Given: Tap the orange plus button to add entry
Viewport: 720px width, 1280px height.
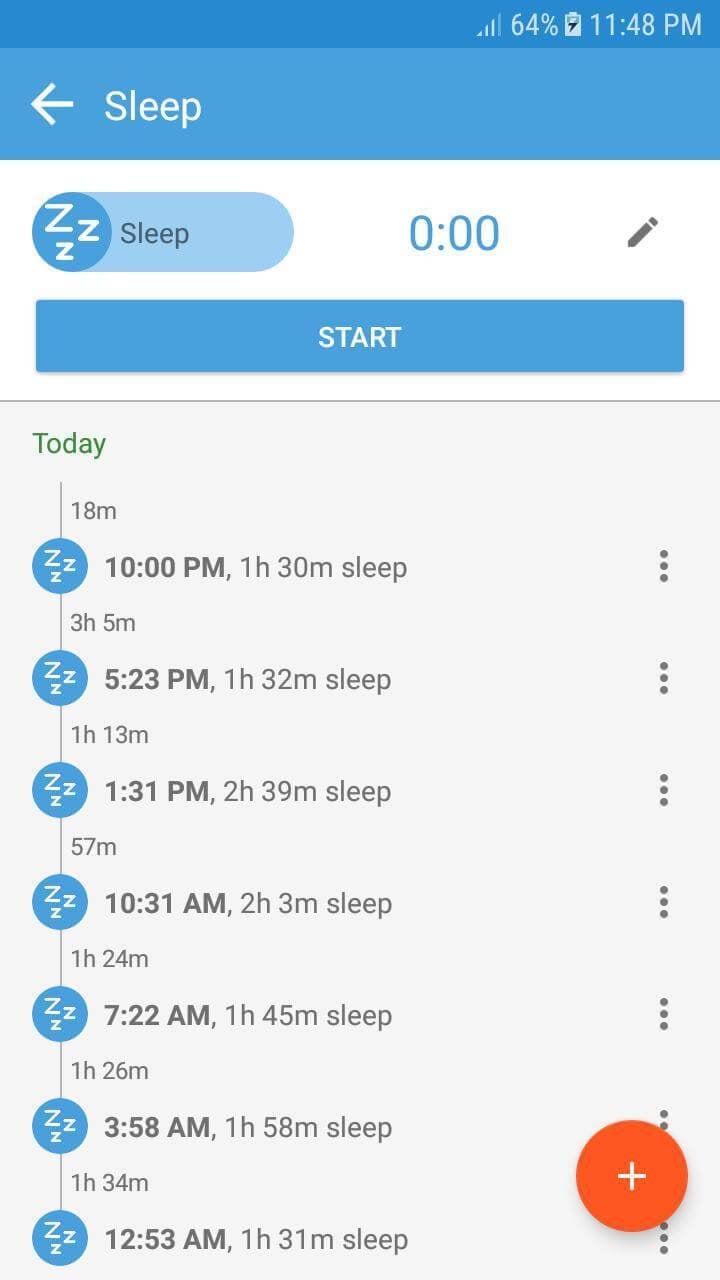Looking at the screenshot, I should 631,1176.
